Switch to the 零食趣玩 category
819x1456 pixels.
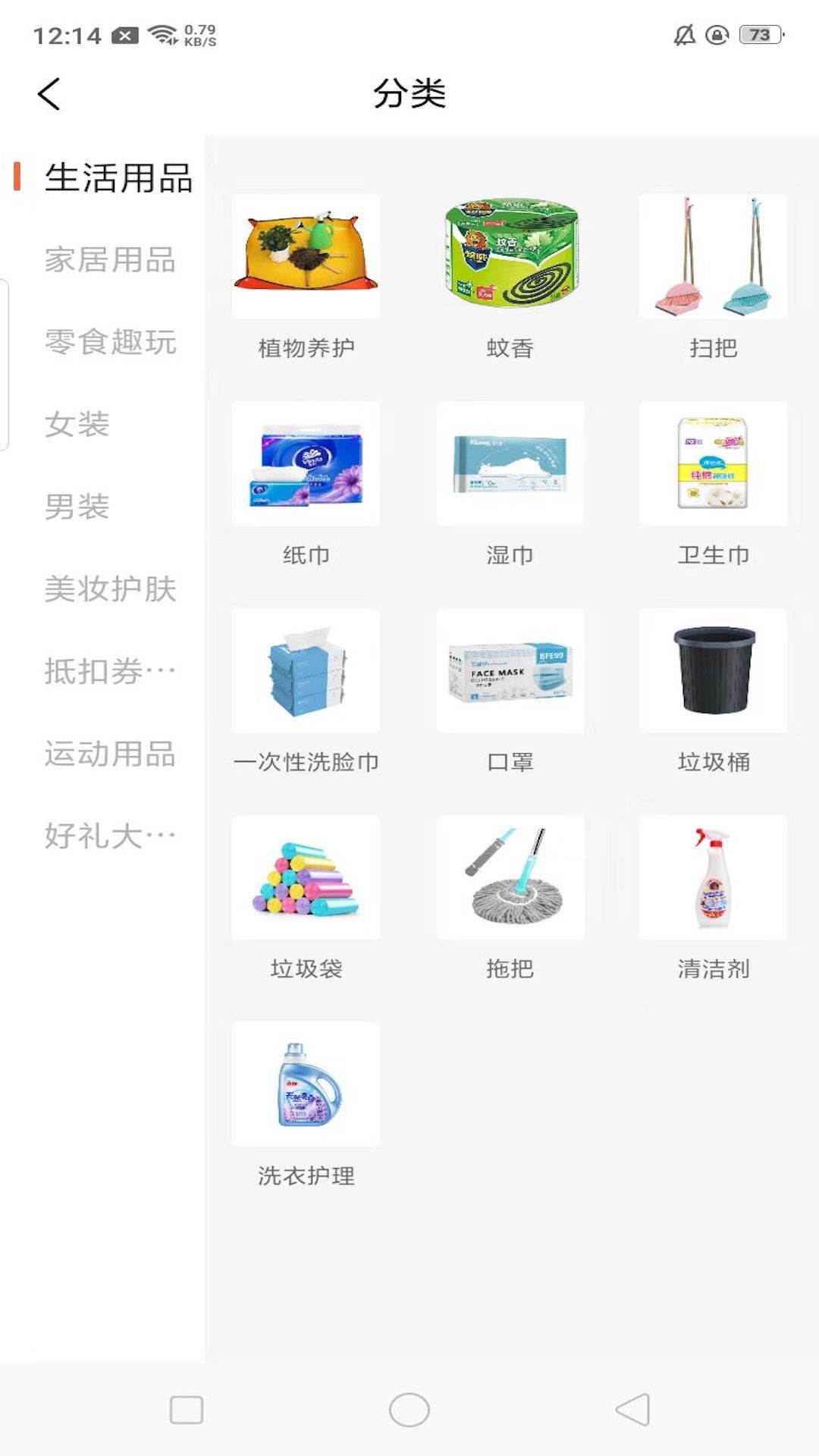[110, 344]
